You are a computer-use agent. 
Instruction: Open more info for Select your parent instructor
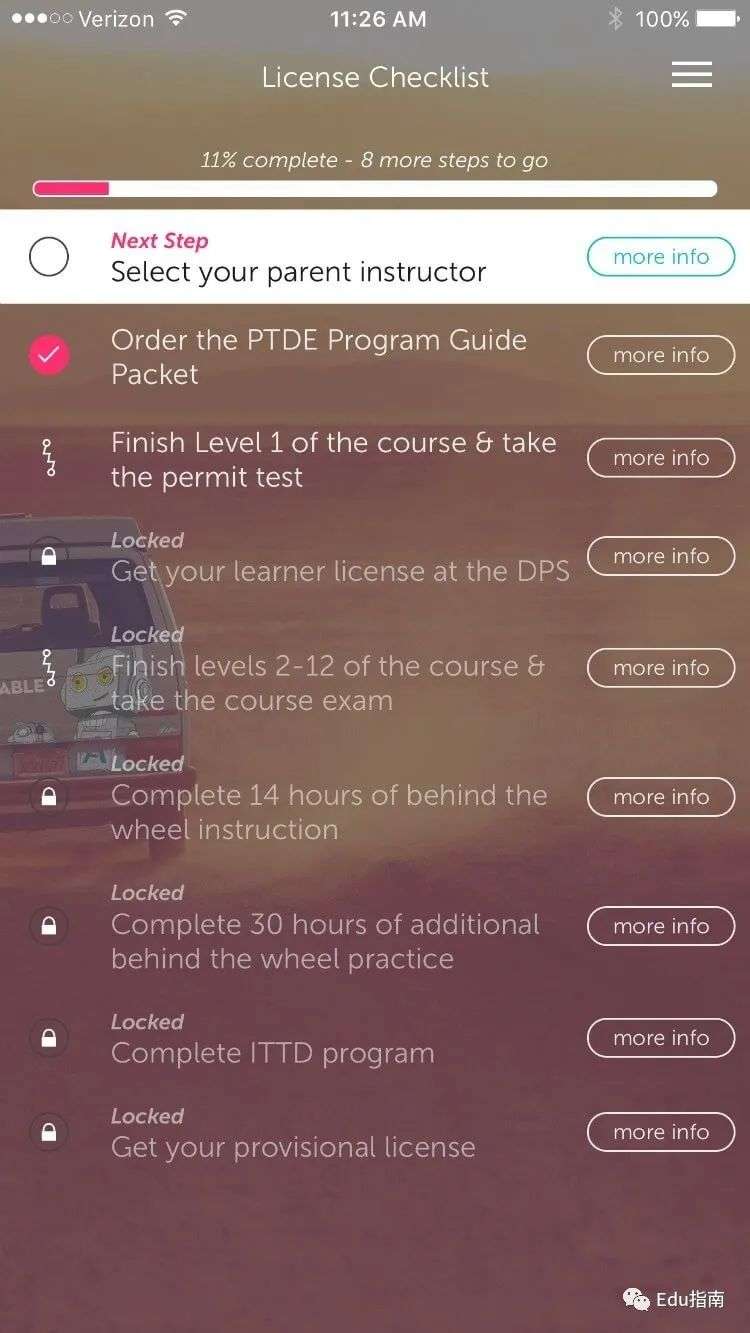click(660, 257)
